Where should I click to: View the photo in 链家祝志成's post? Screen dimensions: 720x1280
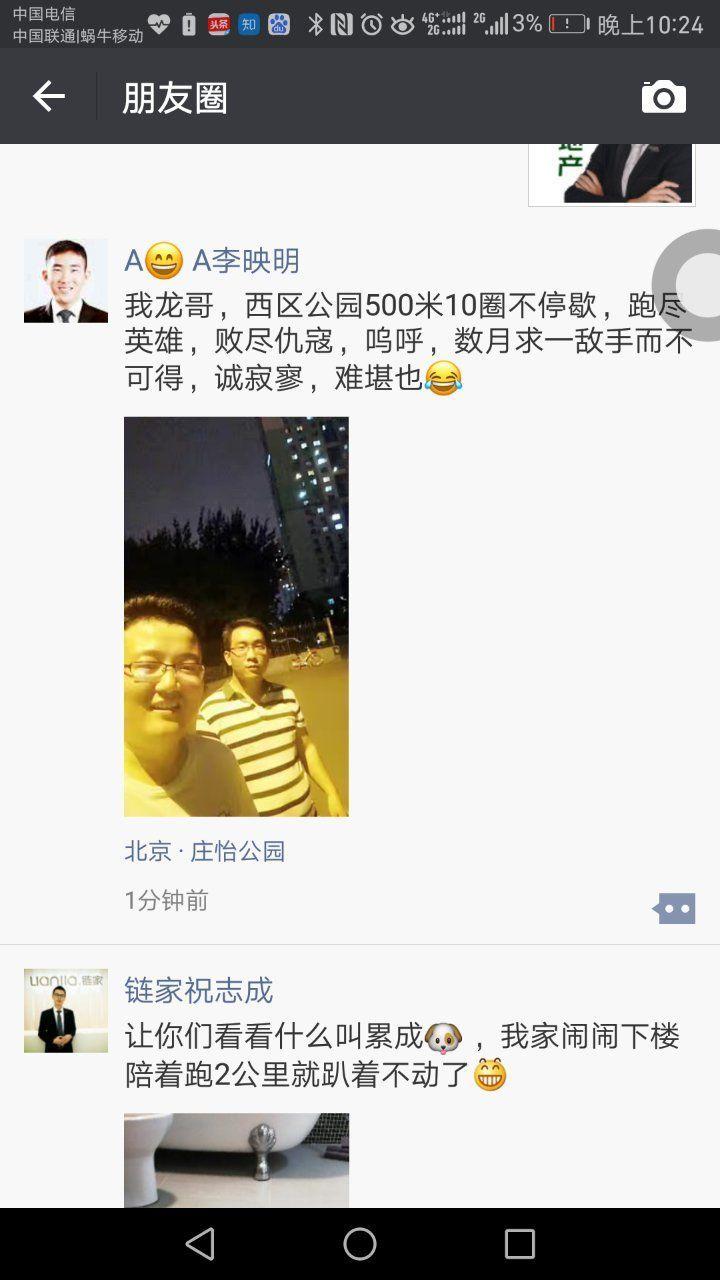click(236, 1160)
